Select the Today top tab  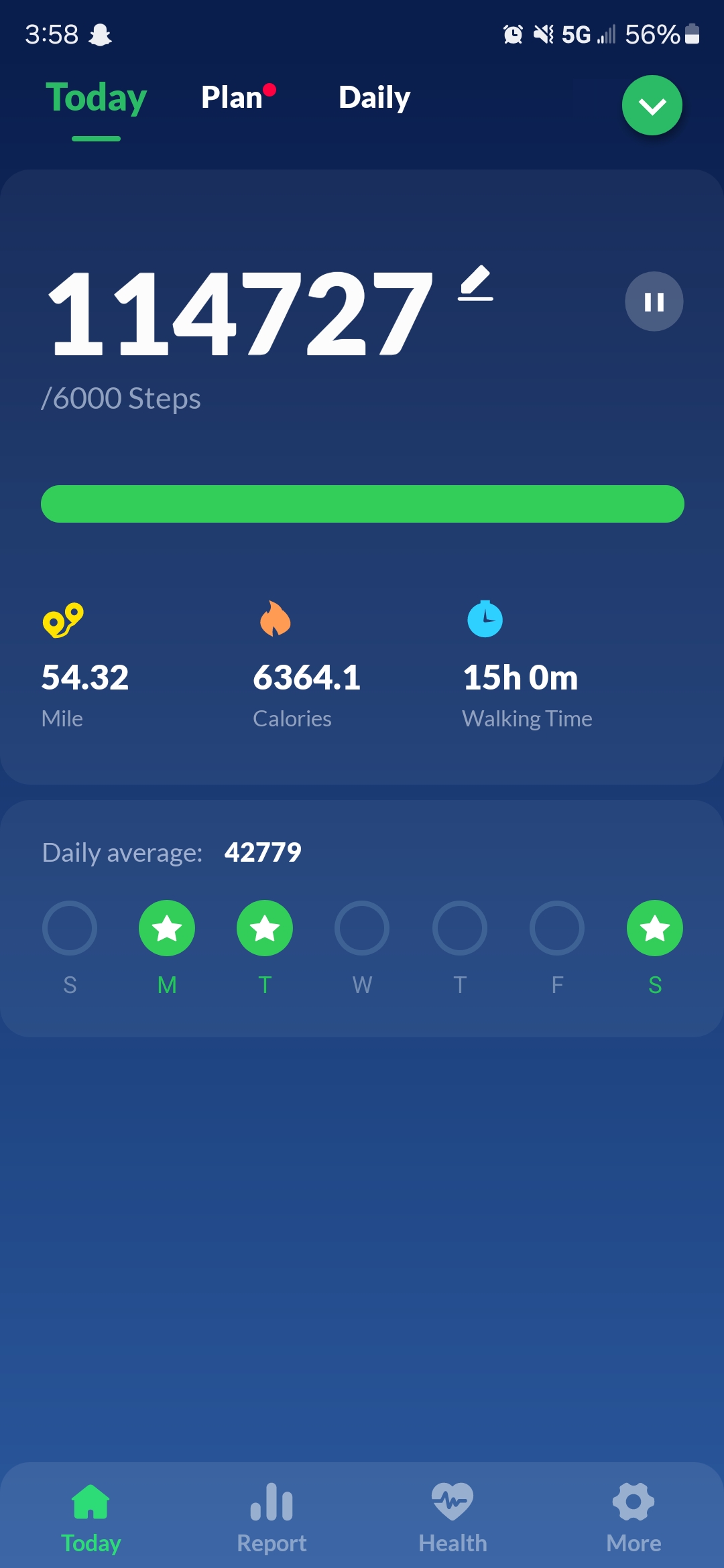96,98
